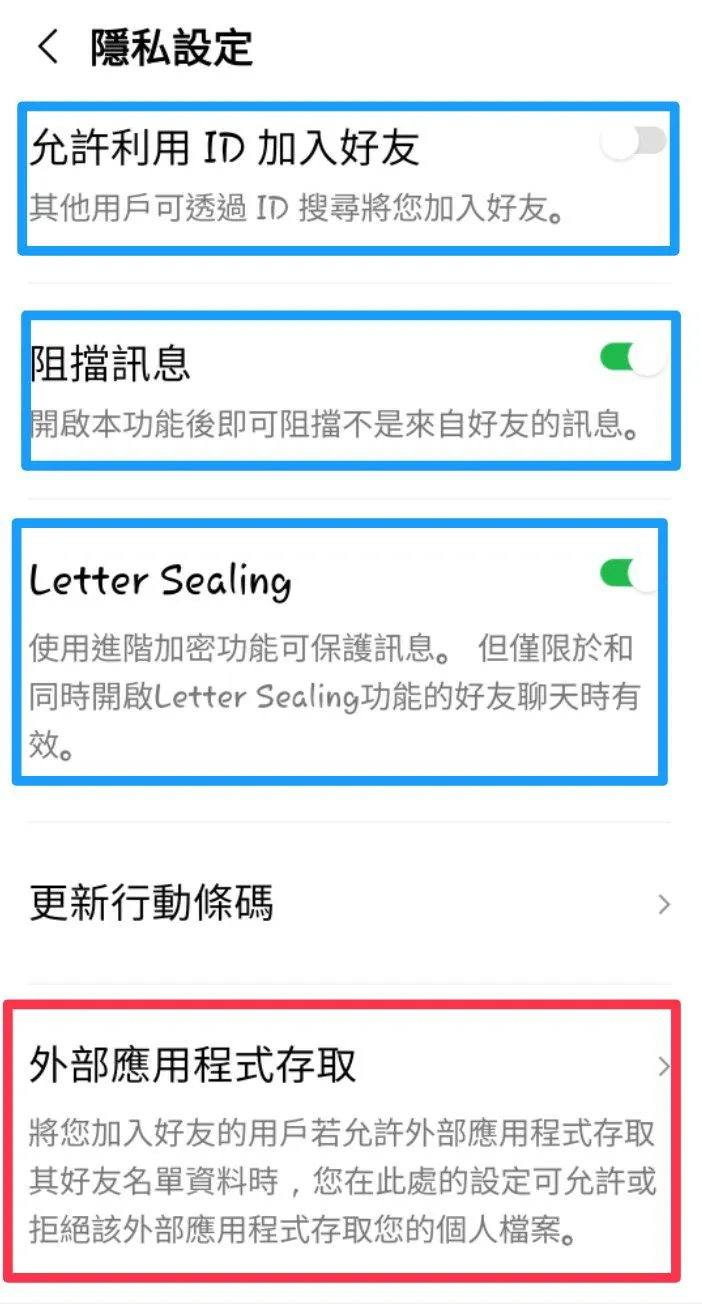Viewport: 702px width, 1304px height.
Task: Go back from 隱私設定
Action: [48, 47]
